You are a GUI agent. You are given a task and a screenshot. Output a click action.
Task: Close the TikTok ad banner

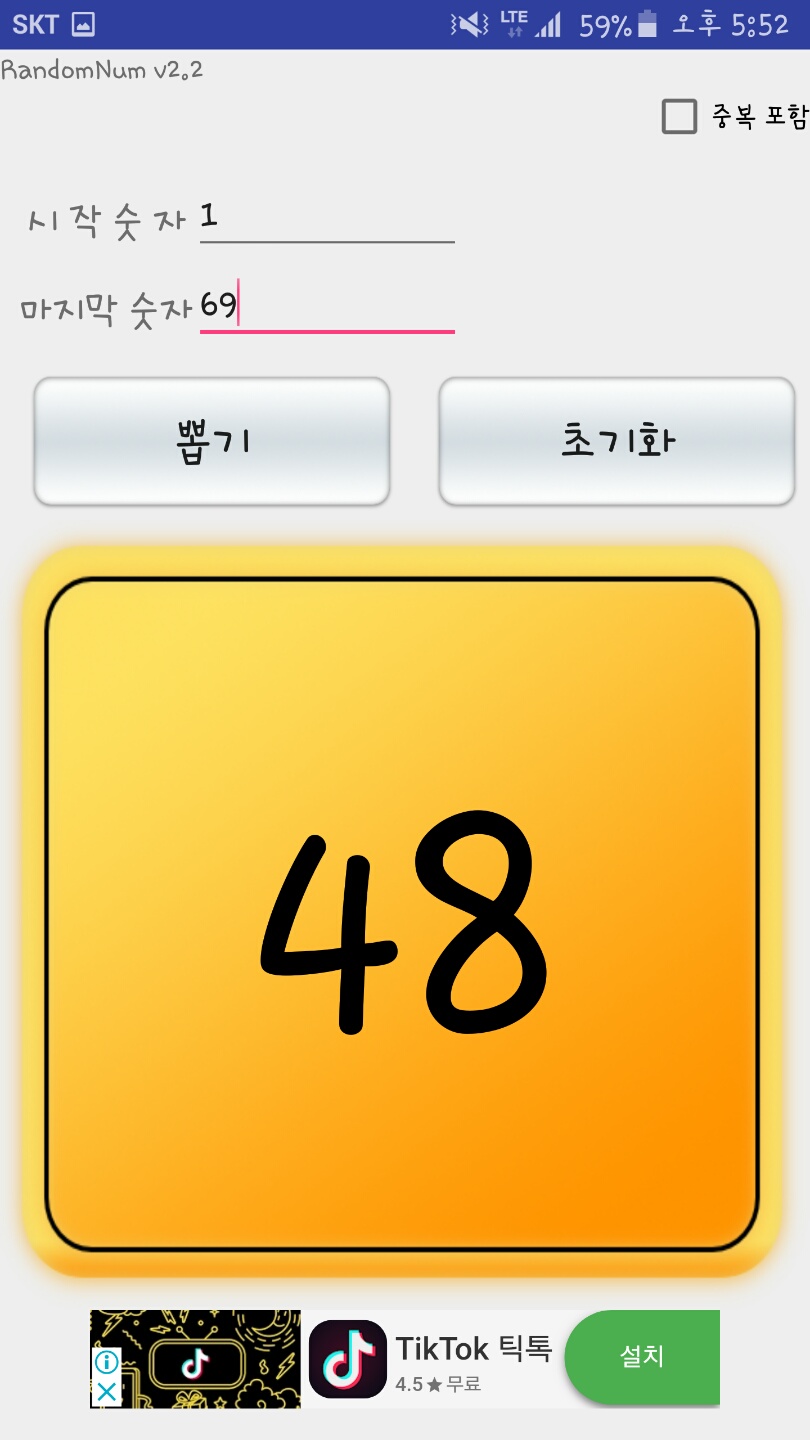(106, 1392)
